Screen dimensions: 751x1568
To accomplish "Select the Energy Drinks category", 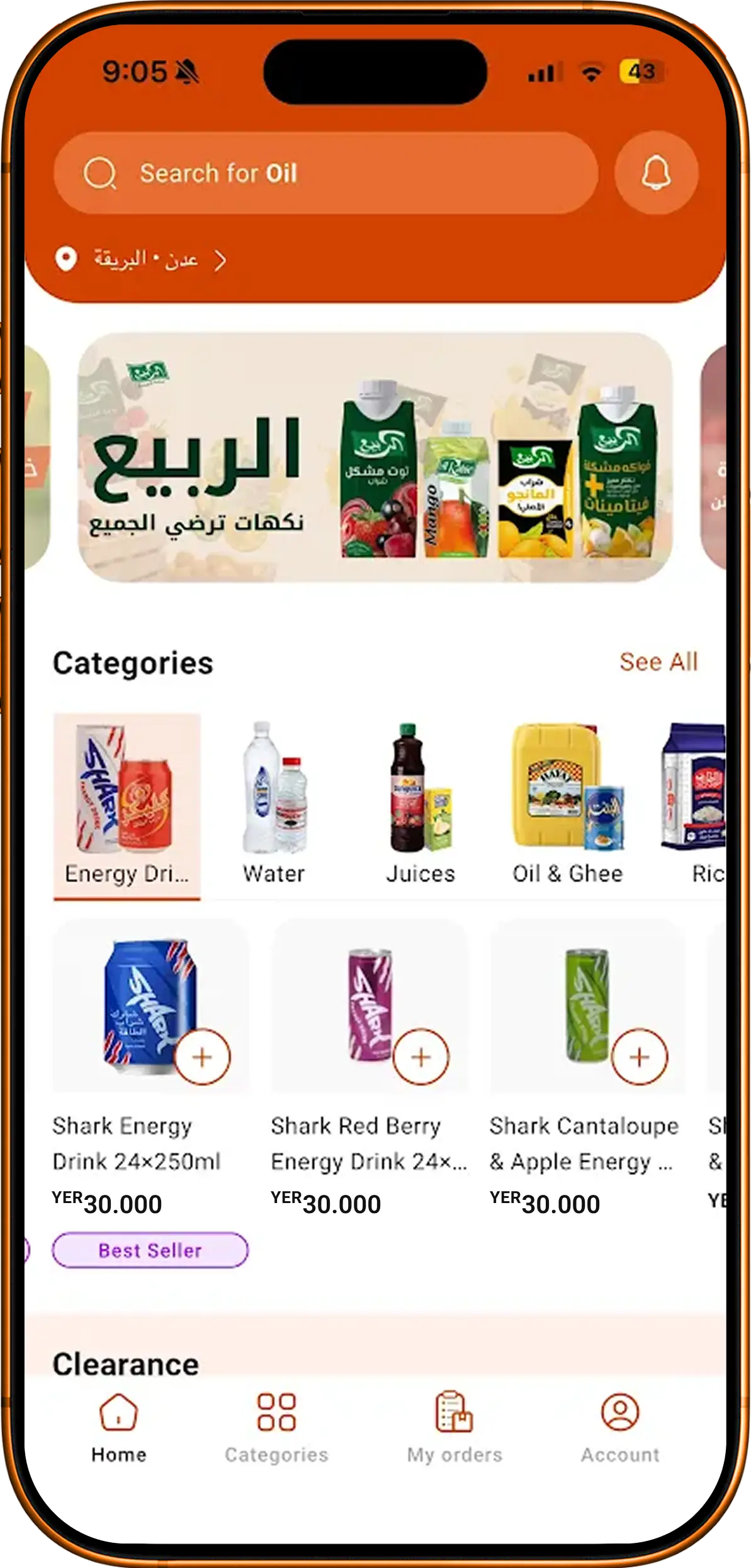I will (127, 806).
